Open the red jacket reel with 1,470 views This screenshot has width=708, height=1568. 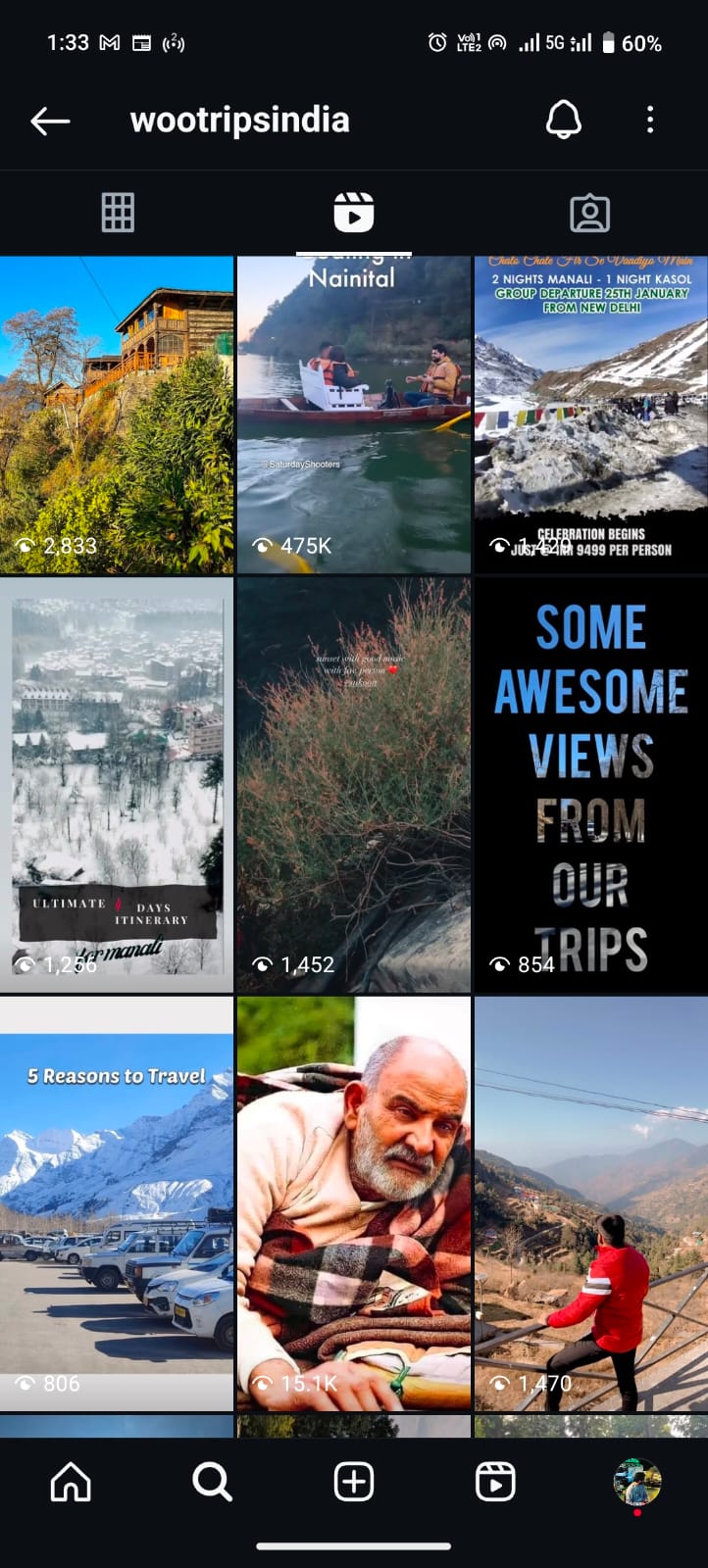(x=590, y=1203)
